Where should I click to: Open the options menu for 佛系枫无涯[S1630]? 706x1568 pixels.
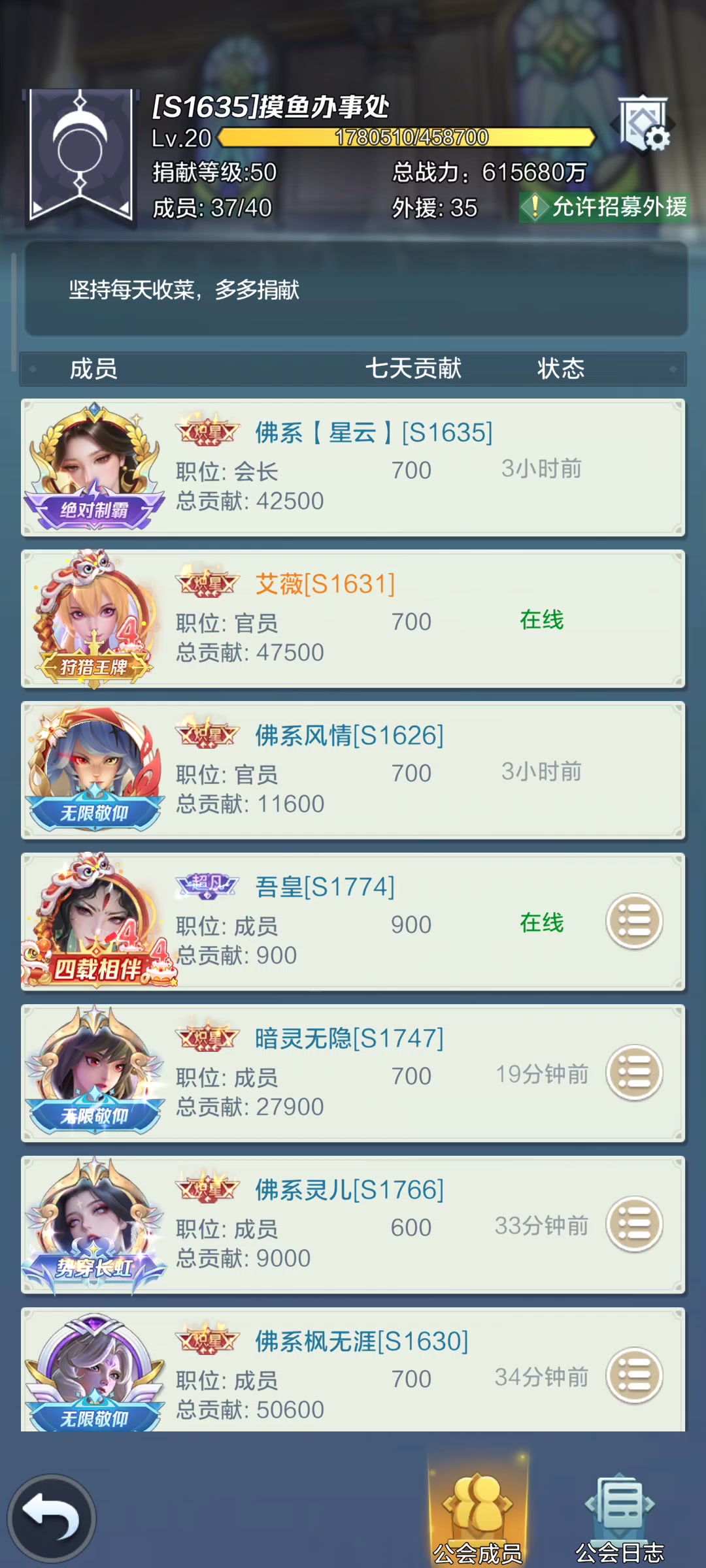point(634,1376)
